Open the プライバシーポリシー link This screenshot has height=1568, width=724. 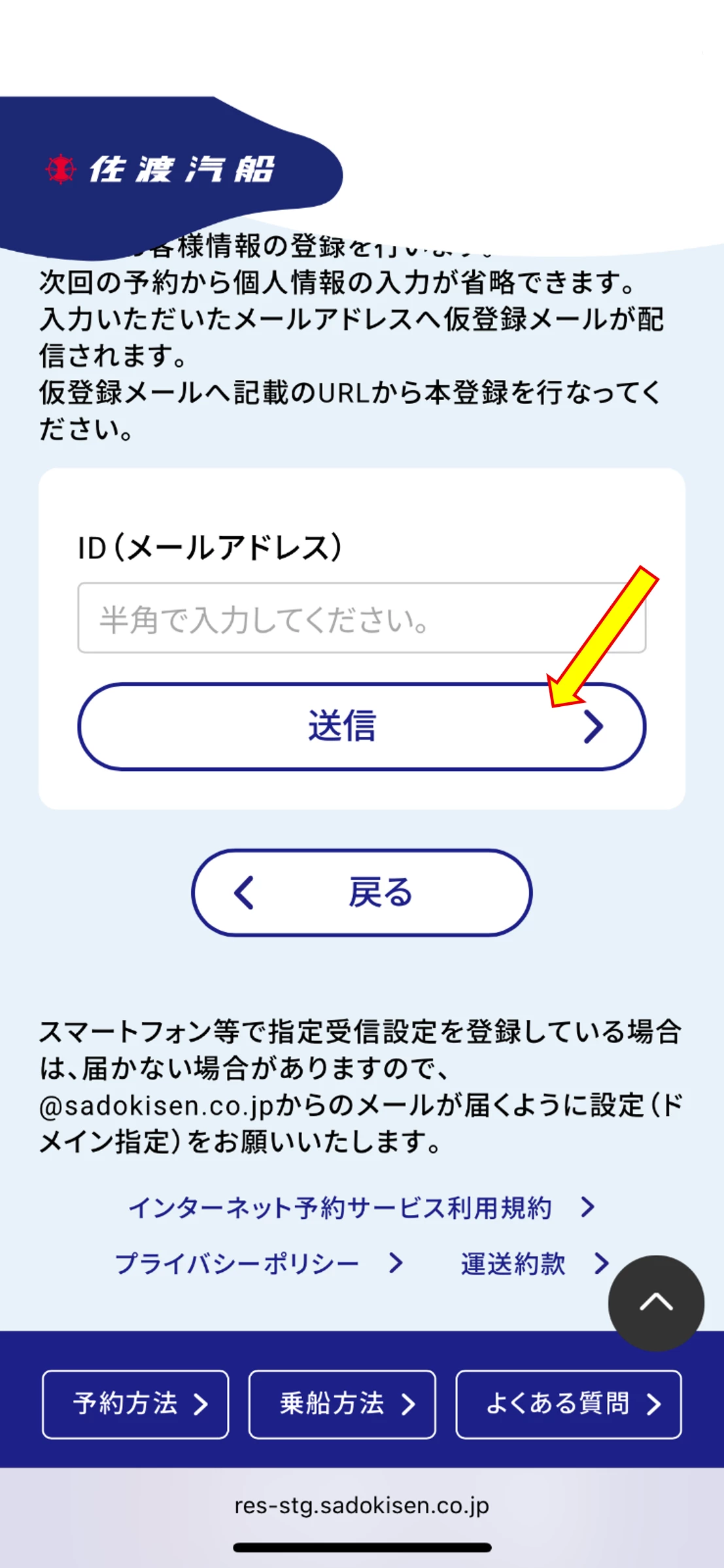click(258, 1263)
